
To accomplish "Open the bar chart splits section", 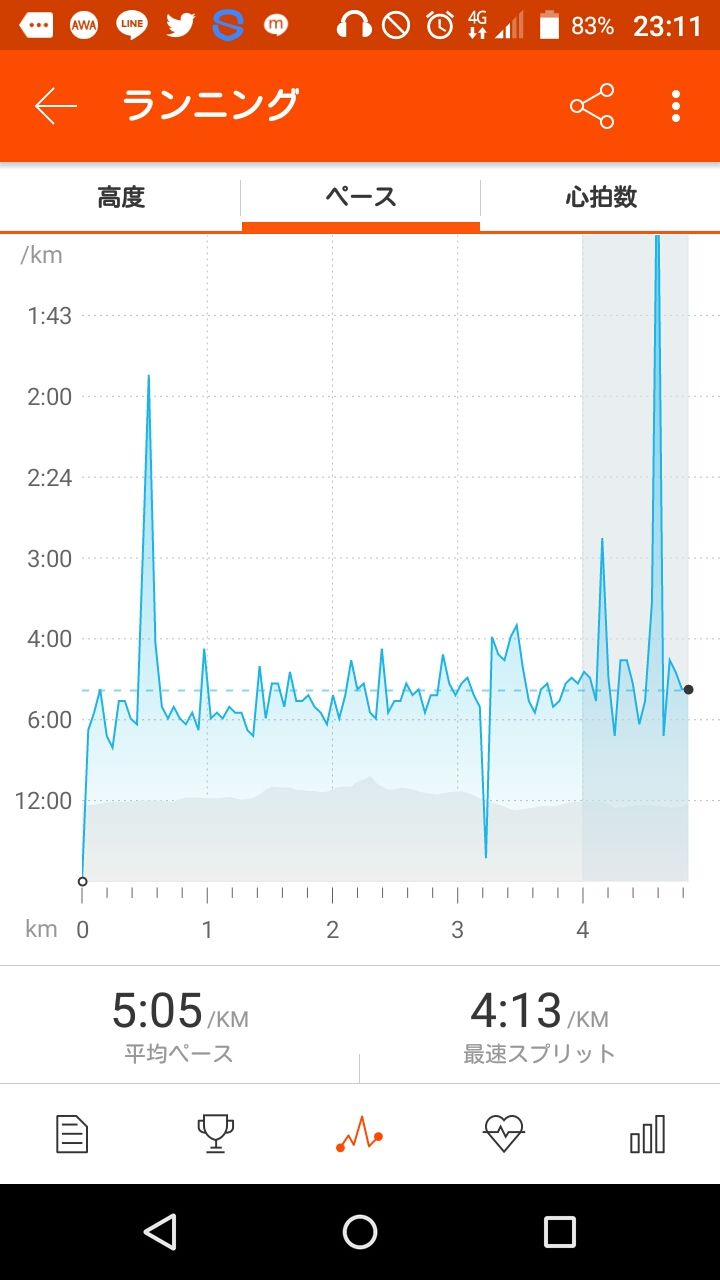I will tap(647, 1135).
